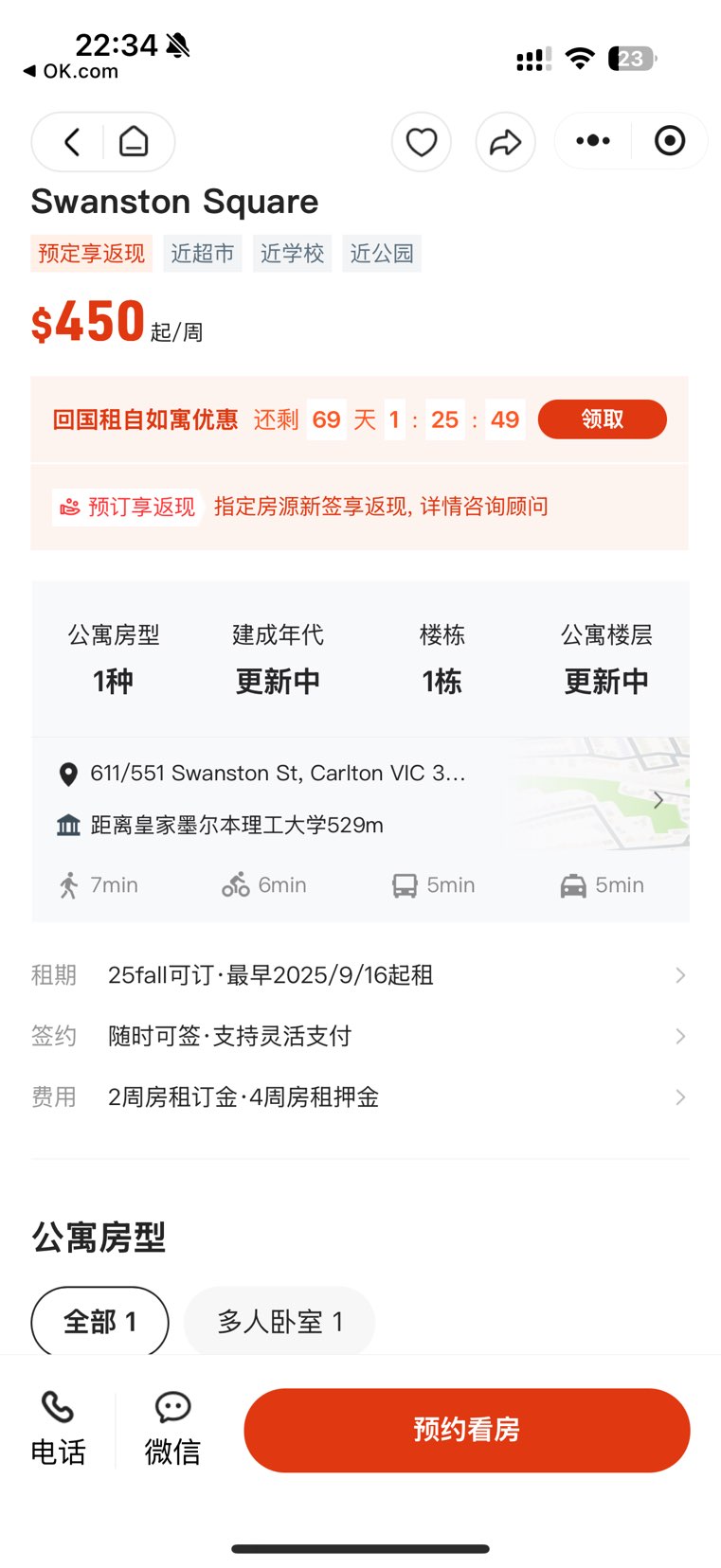Open the map for 611/551 Swanston St
The width and height of the screenshot is (721, 1568).
(597, 795)
